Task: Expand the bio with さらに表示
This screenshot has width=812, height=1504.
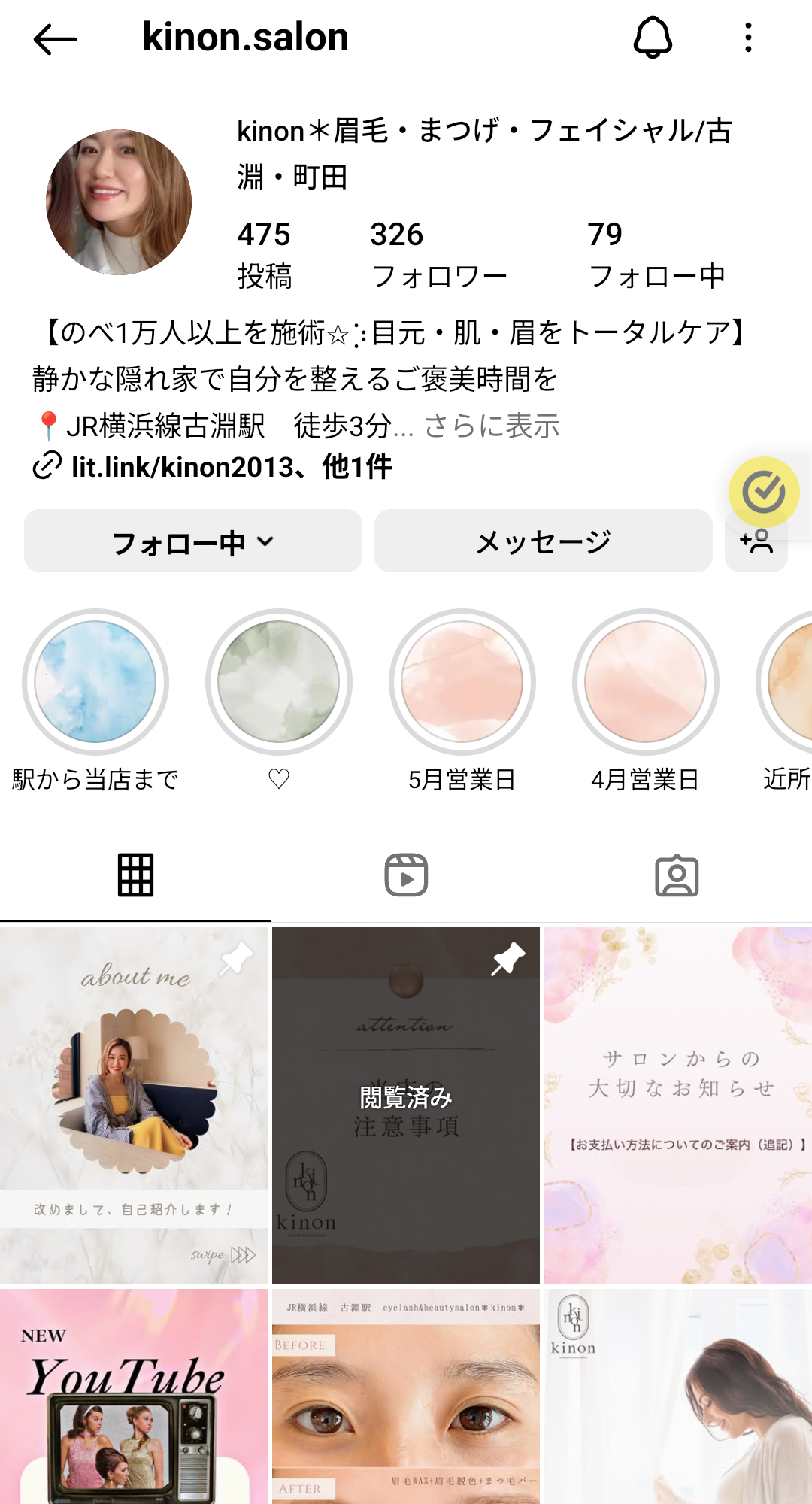Action: [x=492, y=426]
